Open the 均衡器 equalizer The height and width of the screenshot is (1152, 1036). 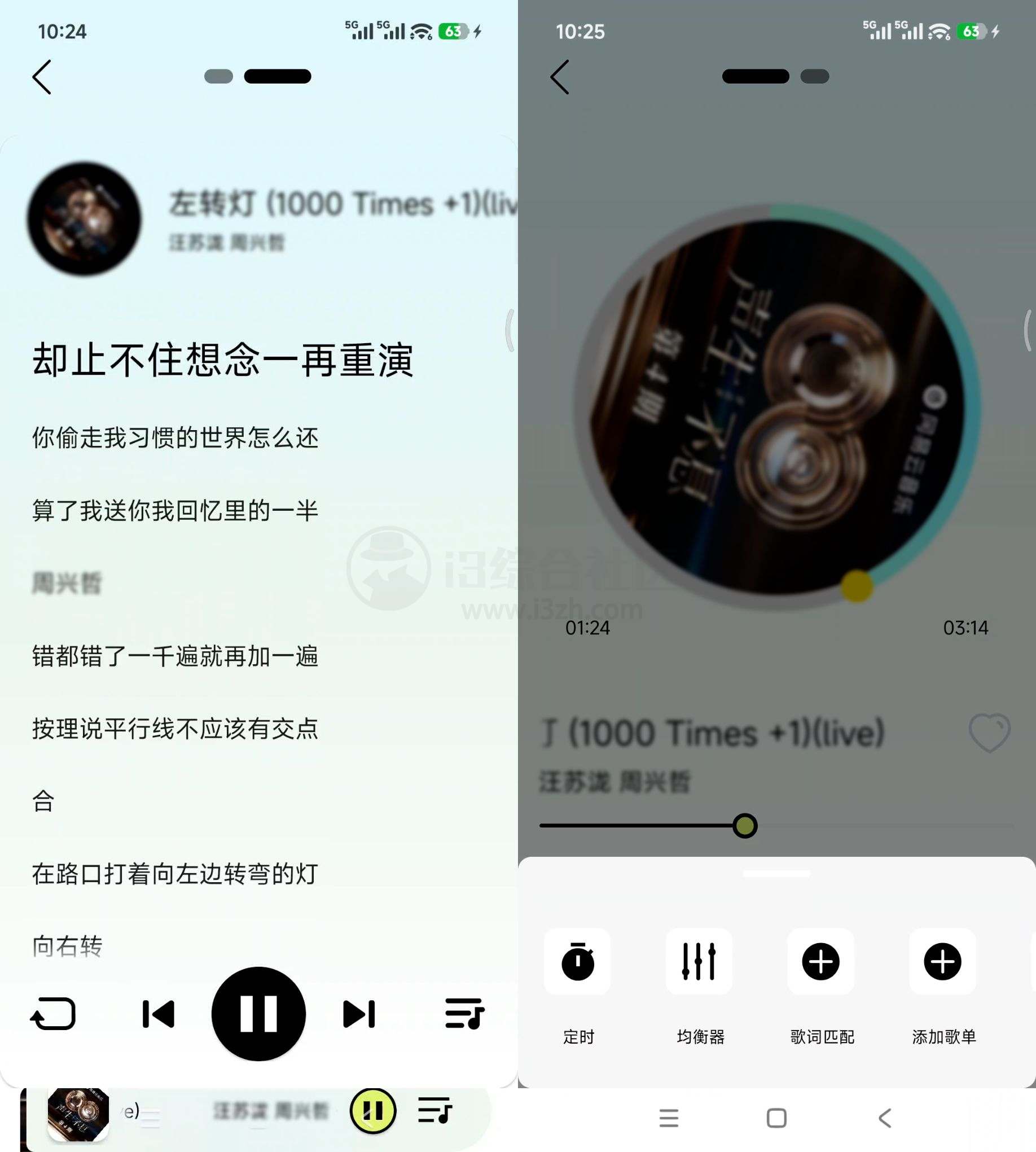click(699, 962)
